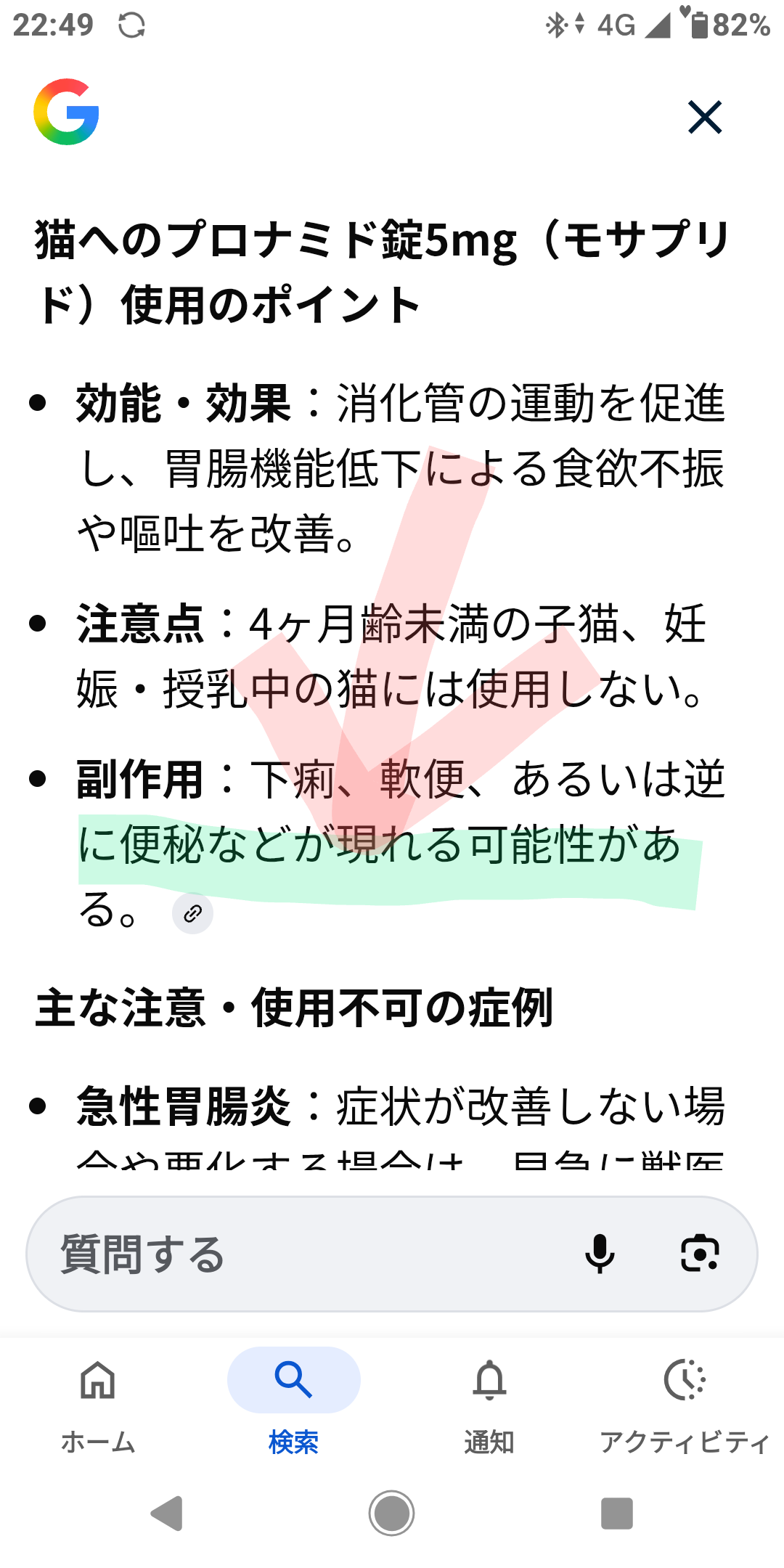This screenshot has width=784, height=1568.
Task: Close the AI answer with the X
Action: point(705,118)
